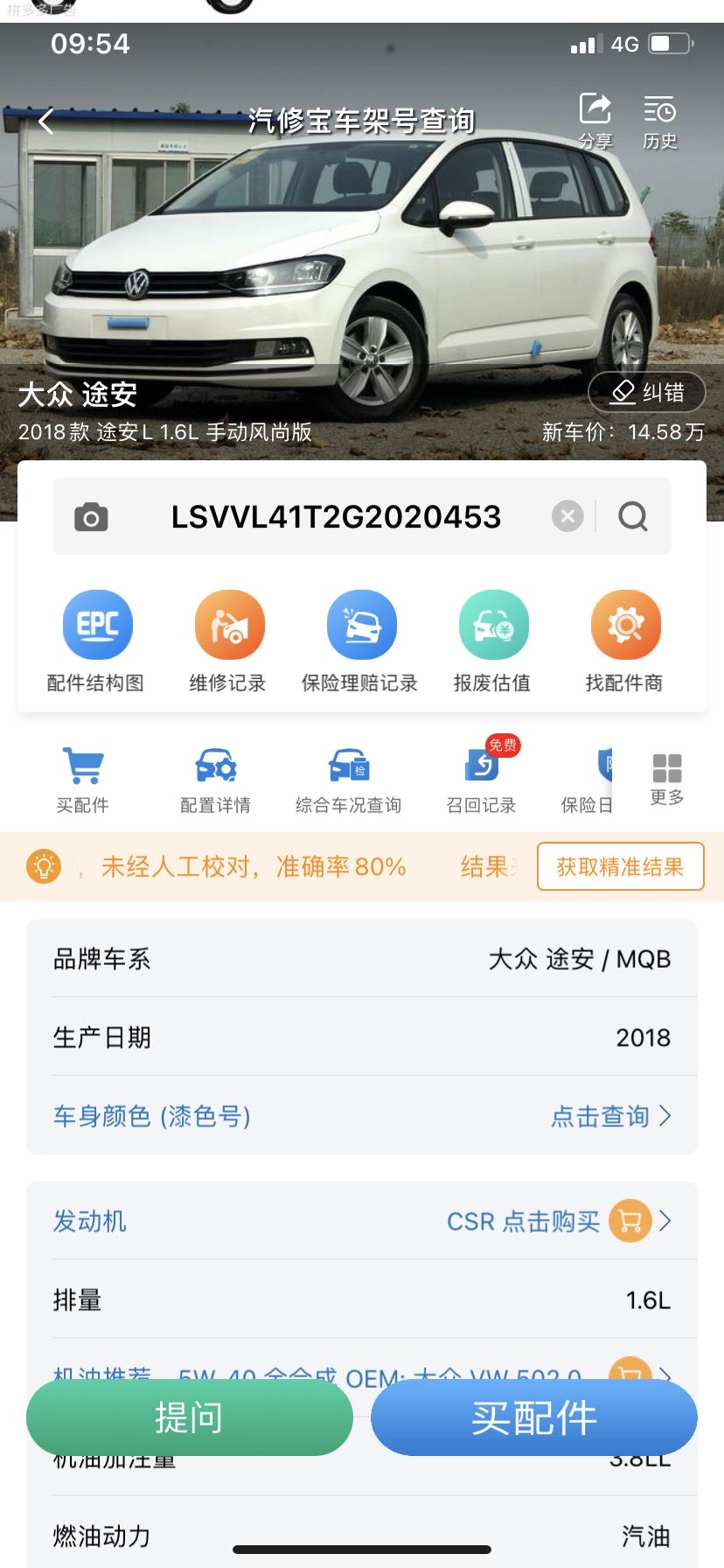The height and width of the screenshot is (1568, 724).
Task: Tap the green 提问 button
Action: point(189,1417)
